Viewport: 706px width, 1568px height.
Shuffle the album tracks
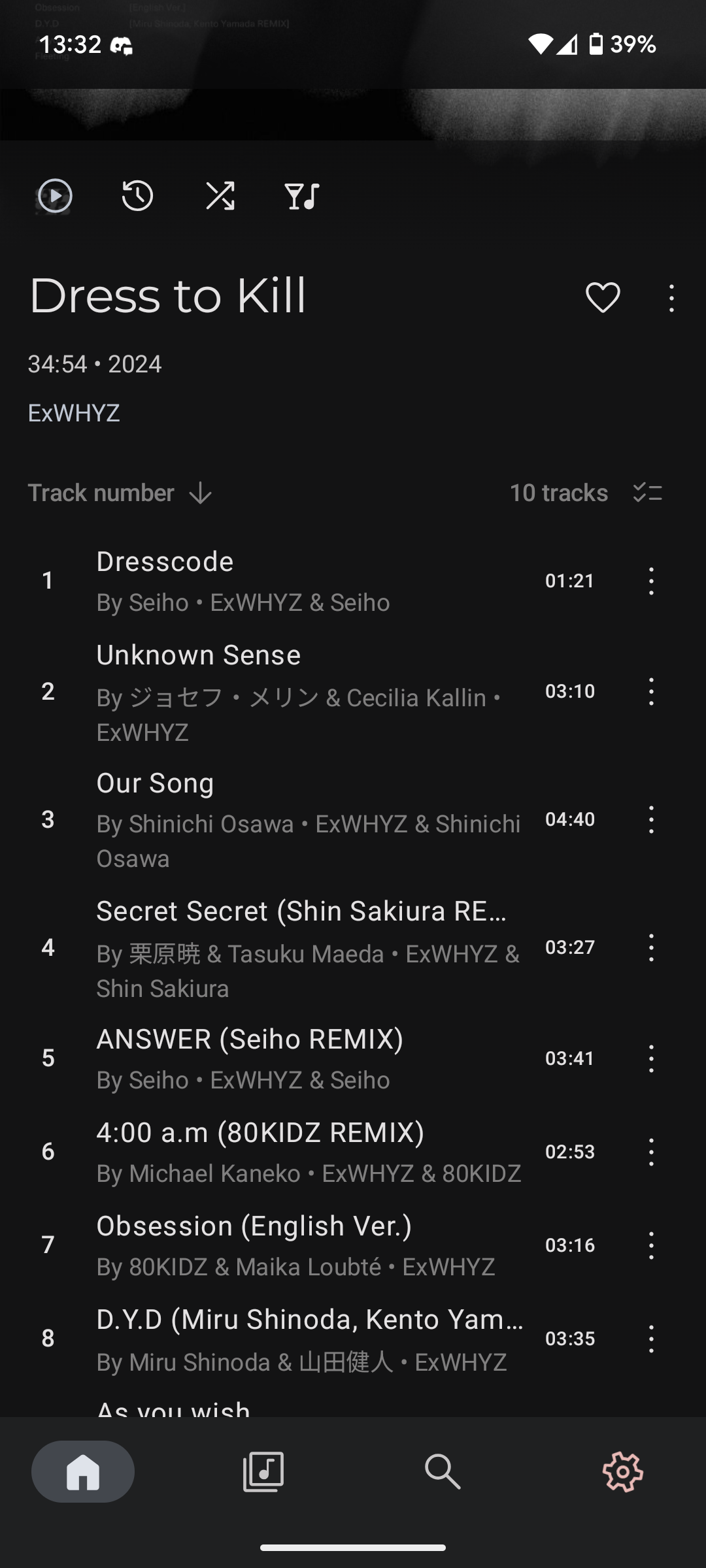point(220,196)
